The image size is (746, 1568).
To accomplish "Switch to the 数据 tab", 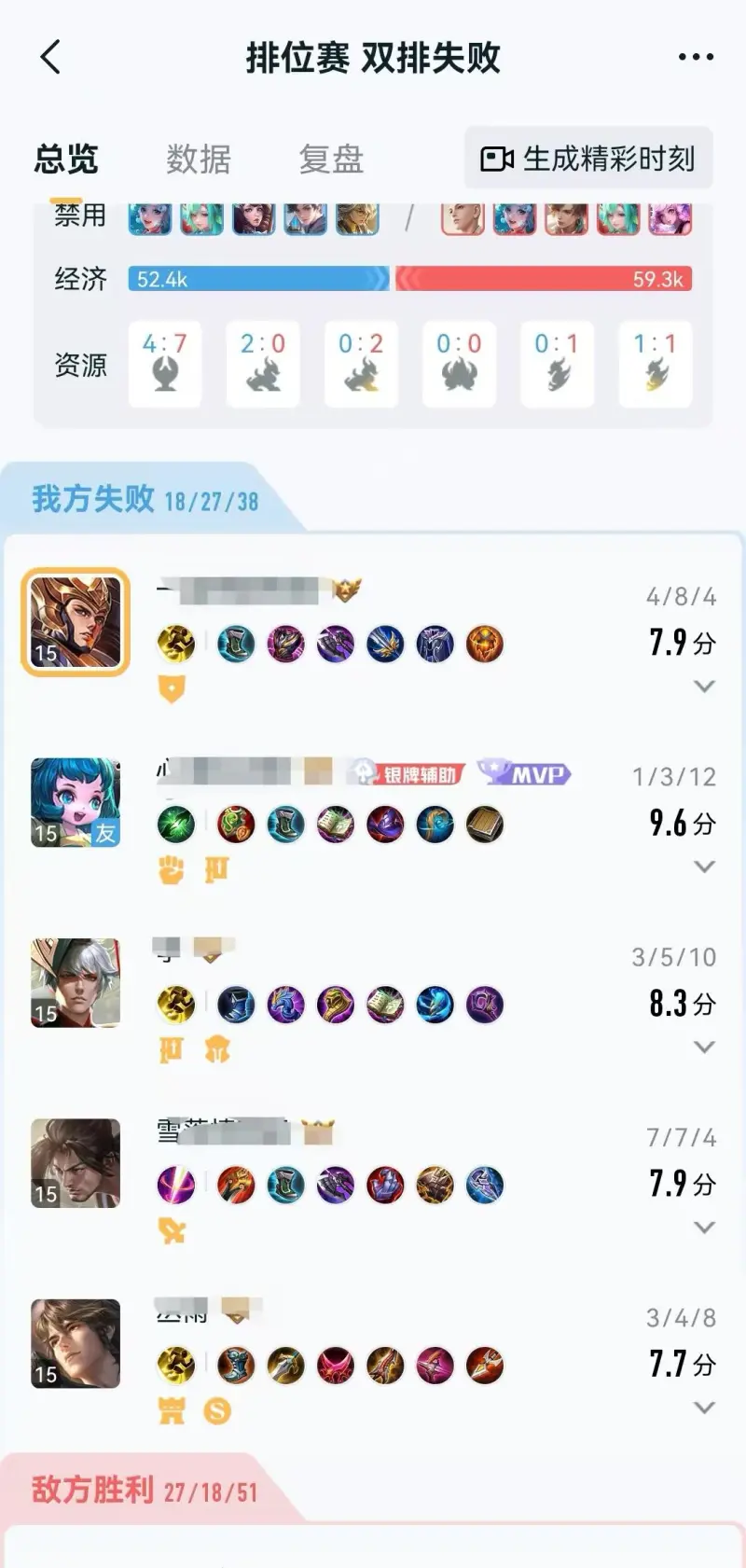I will [x=198, y=159].
